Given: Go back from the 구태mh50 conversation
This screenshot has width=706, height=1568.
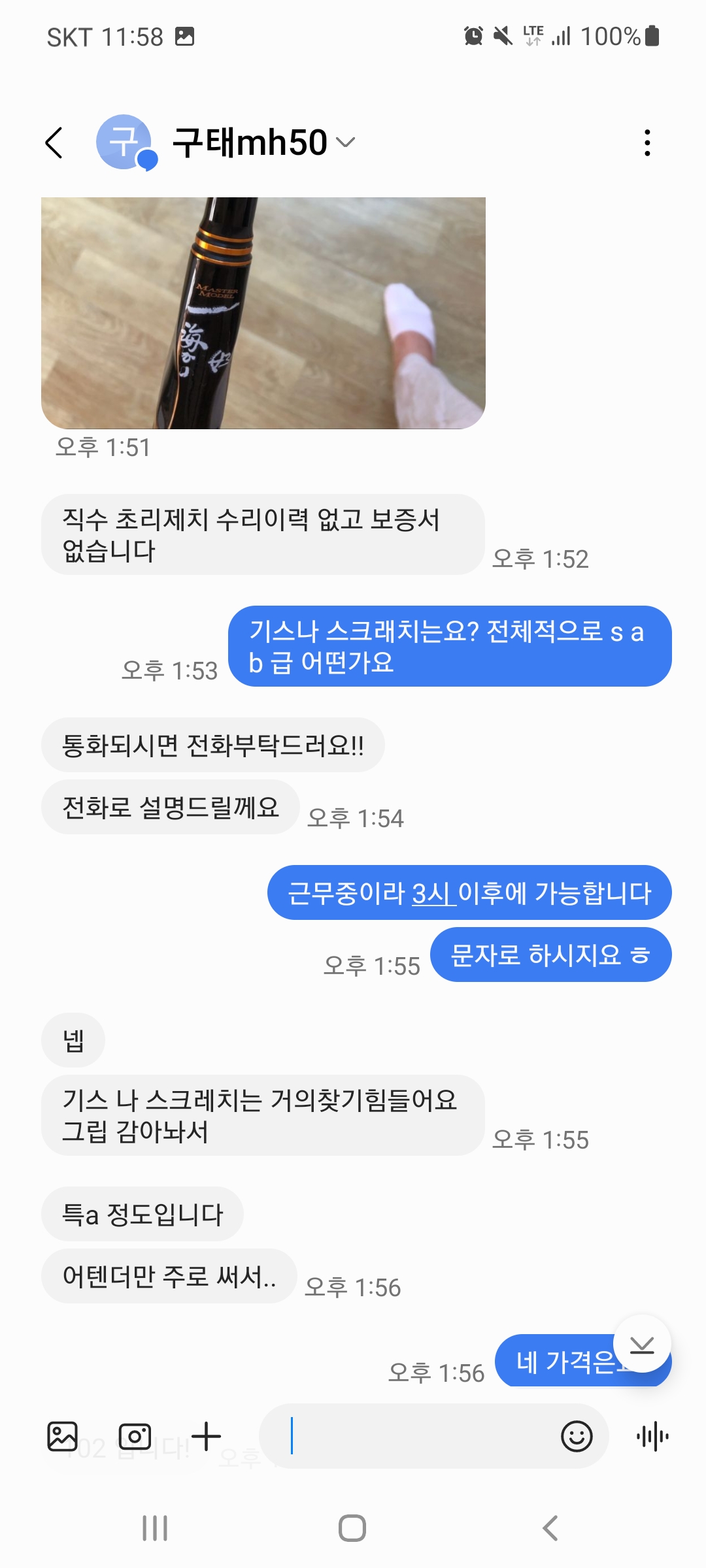Looking at the screenshot, I should (x=54, y=142).
